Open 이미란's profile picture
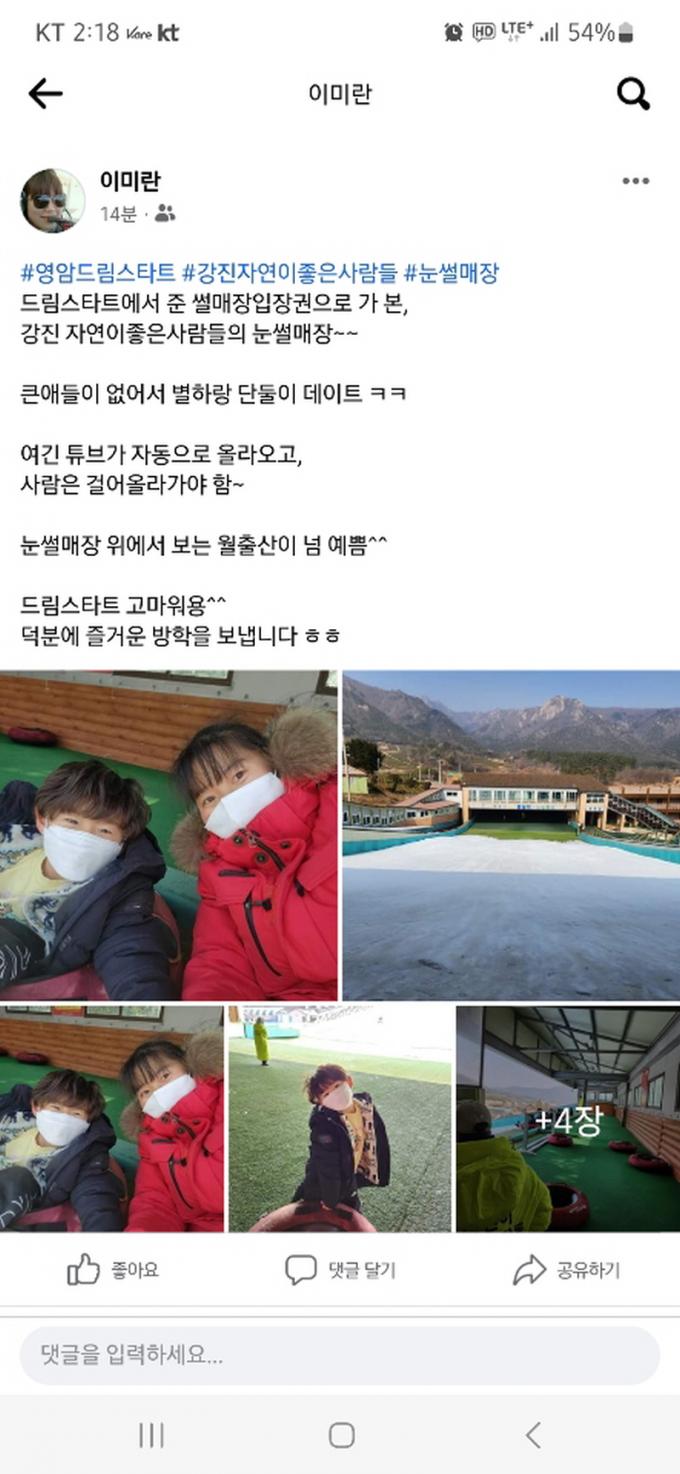This screenshot has width=680, height=1474. [x=52, y=200]
